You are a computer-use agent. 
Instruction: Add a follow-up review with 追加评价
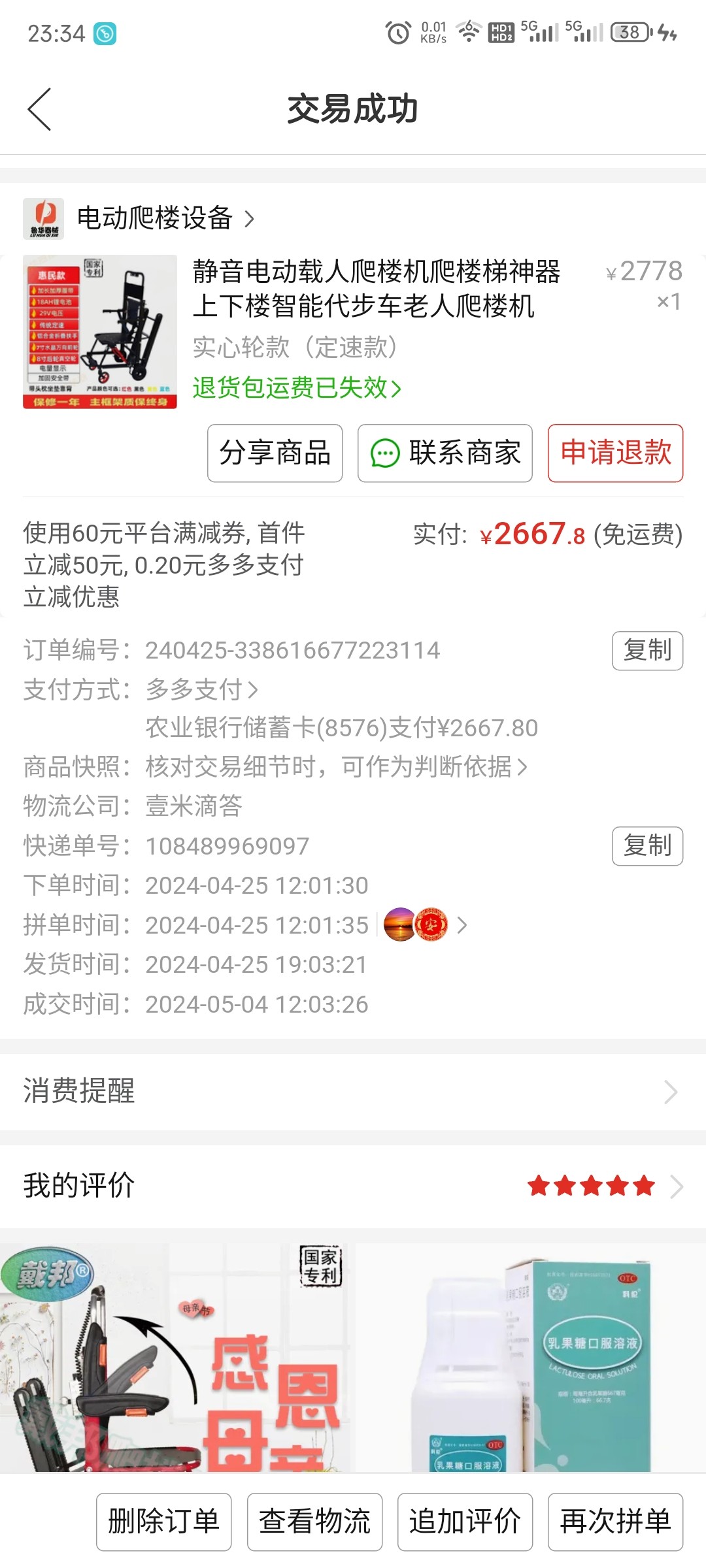pos(465,1522)
